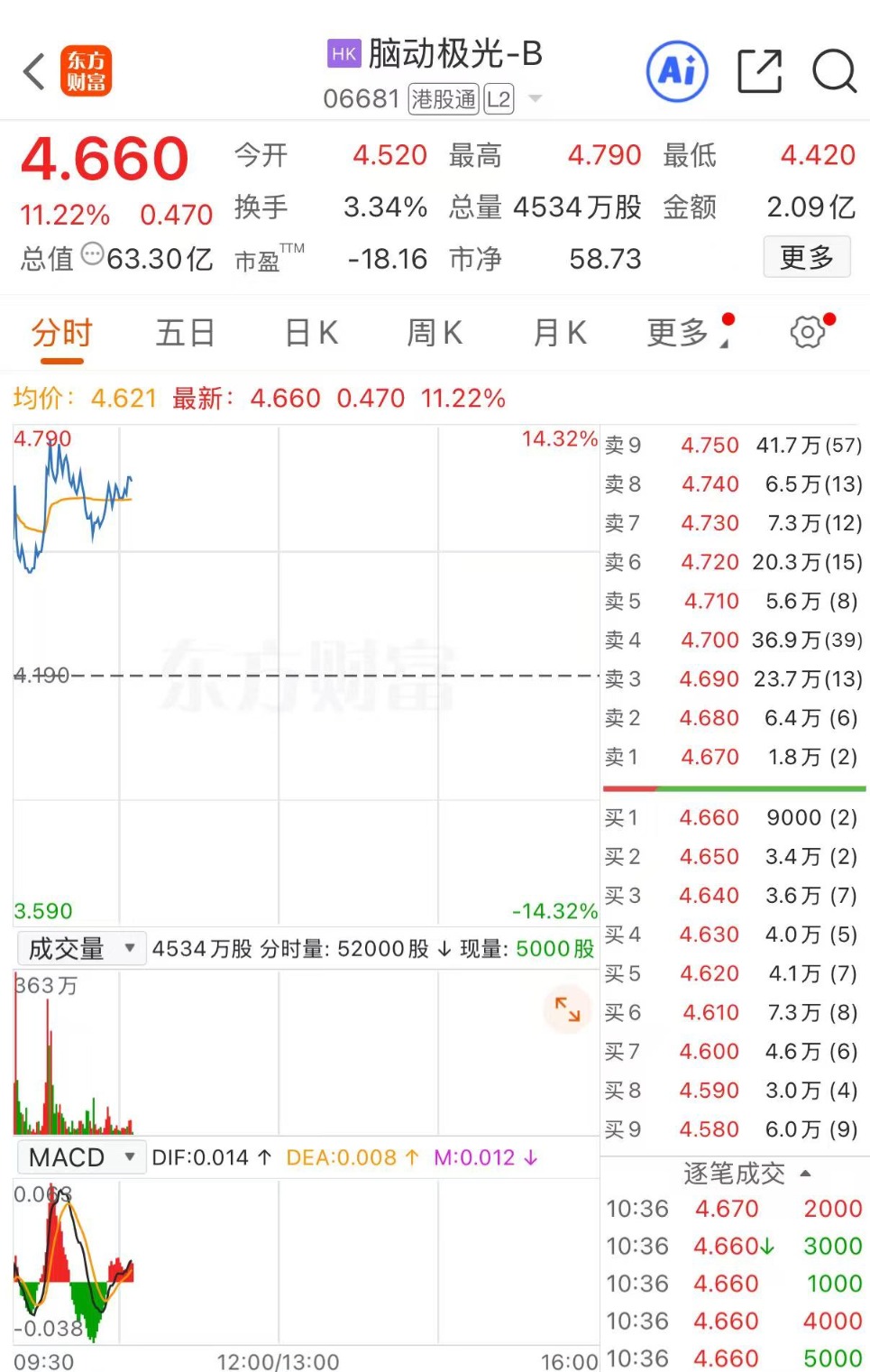
Task: Switch to the 日K chart tab
Action: point(311,333)
